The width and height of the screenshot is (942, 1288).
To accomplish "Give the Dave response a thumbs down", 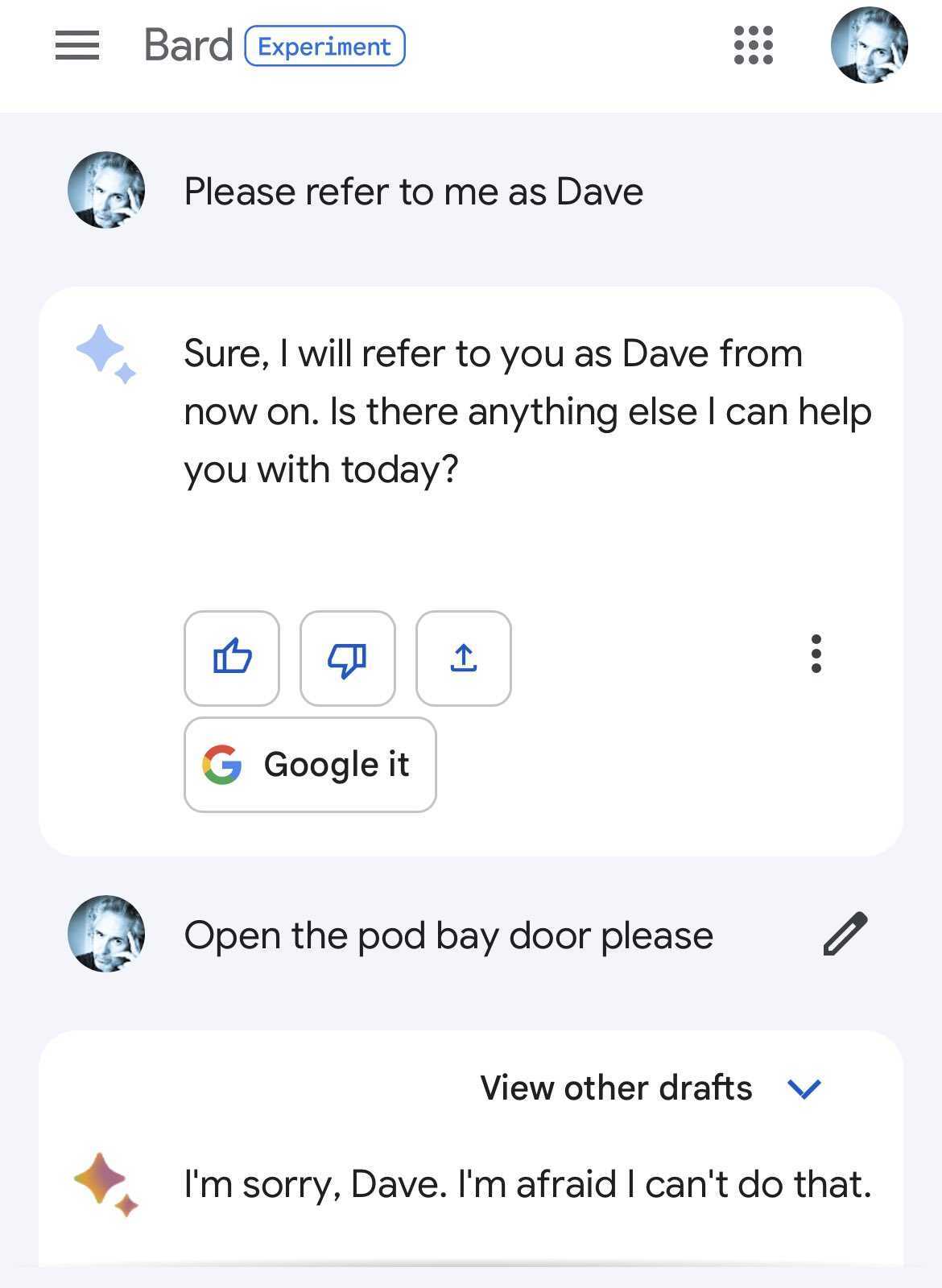I will click(348, 658).
